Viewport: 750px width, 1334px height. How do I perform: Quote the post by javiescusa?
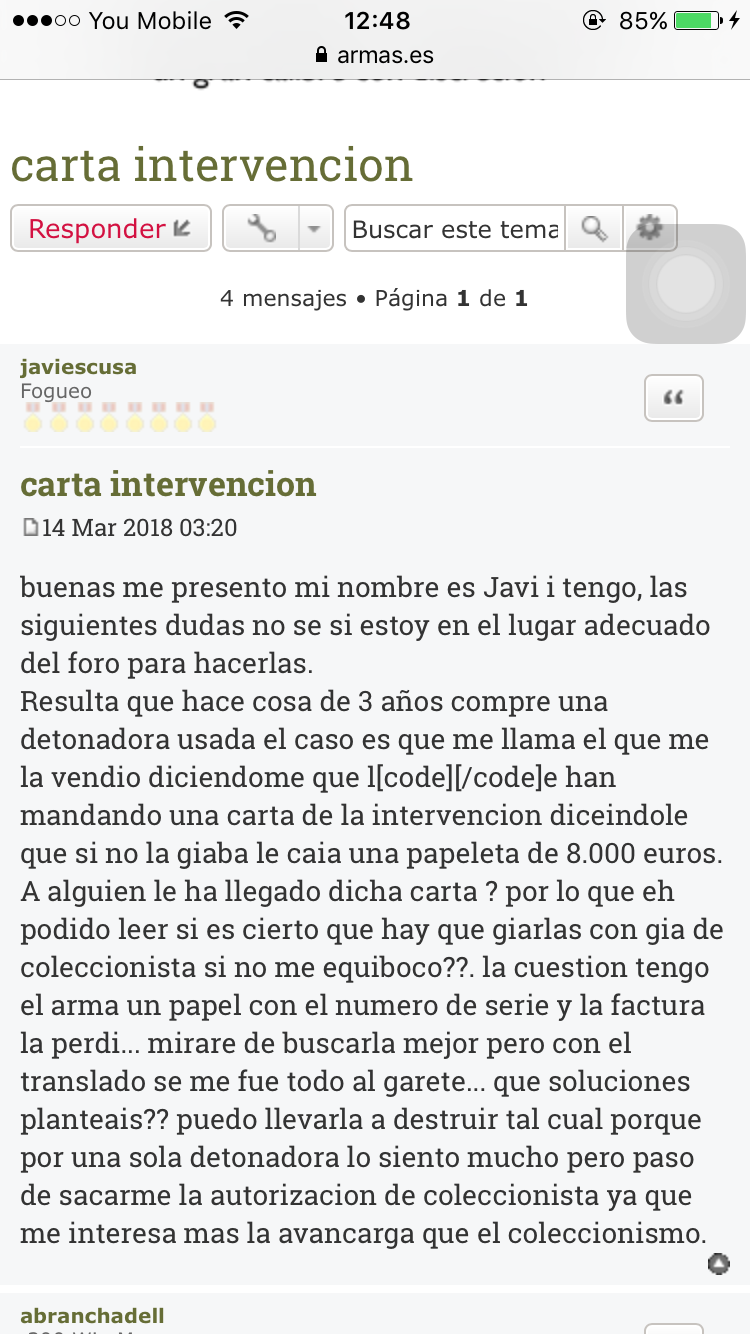(673, 398)
